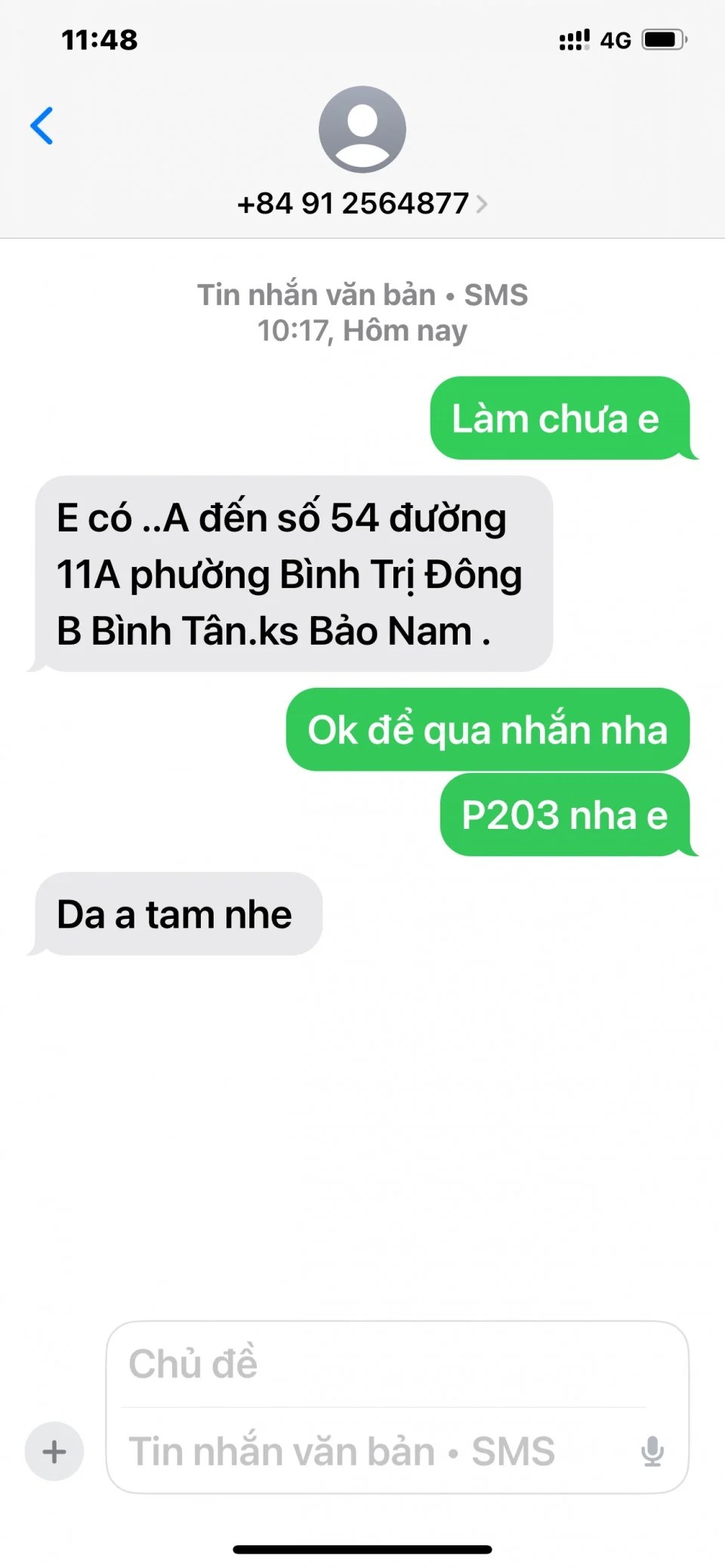Focus the Chủ đề subject field
The width and height of the screenshot is (725, 1568).
tap(378, 1363)
